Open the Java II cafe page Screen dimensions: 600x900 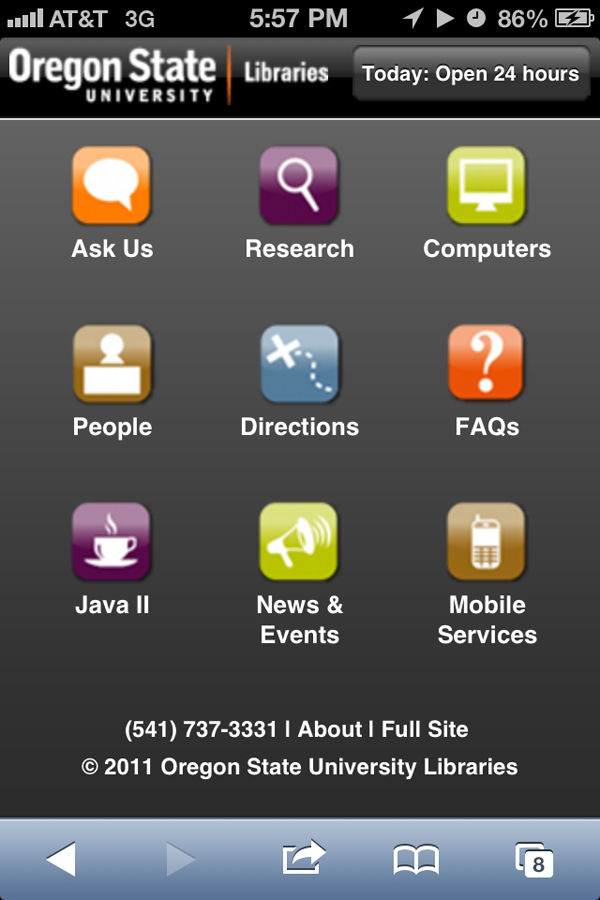coord(111,541)
